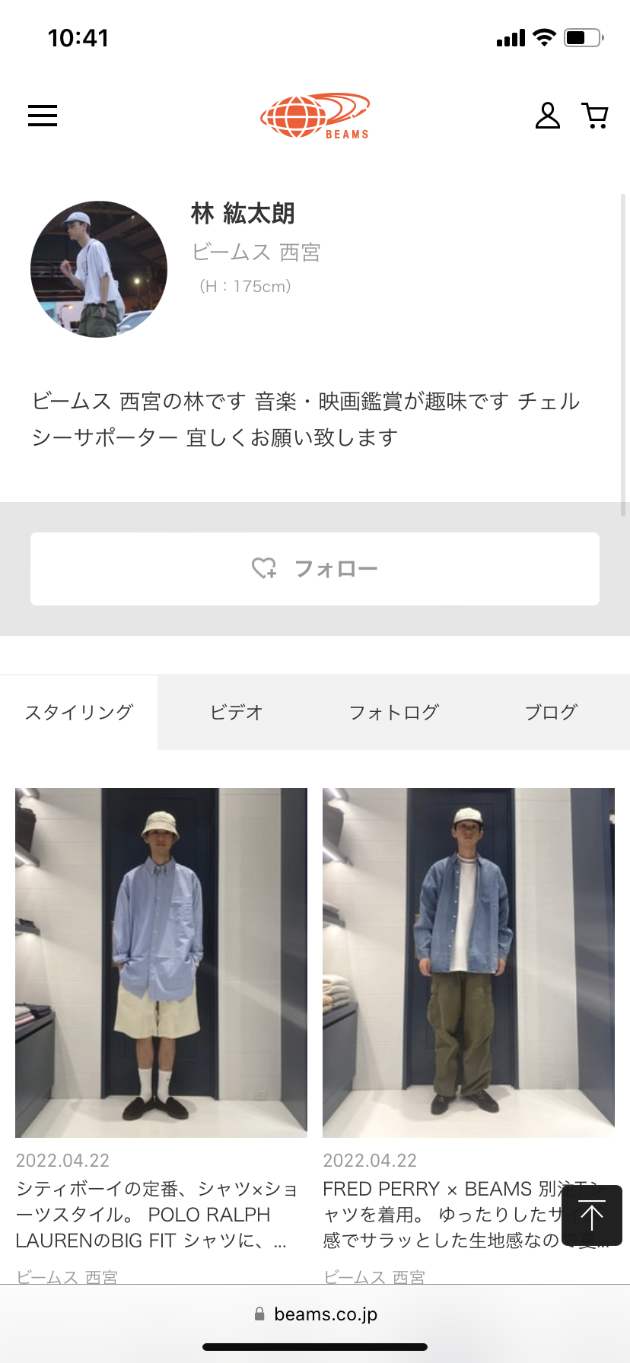
Task: Open the hamburger menu
Action: 42,116
